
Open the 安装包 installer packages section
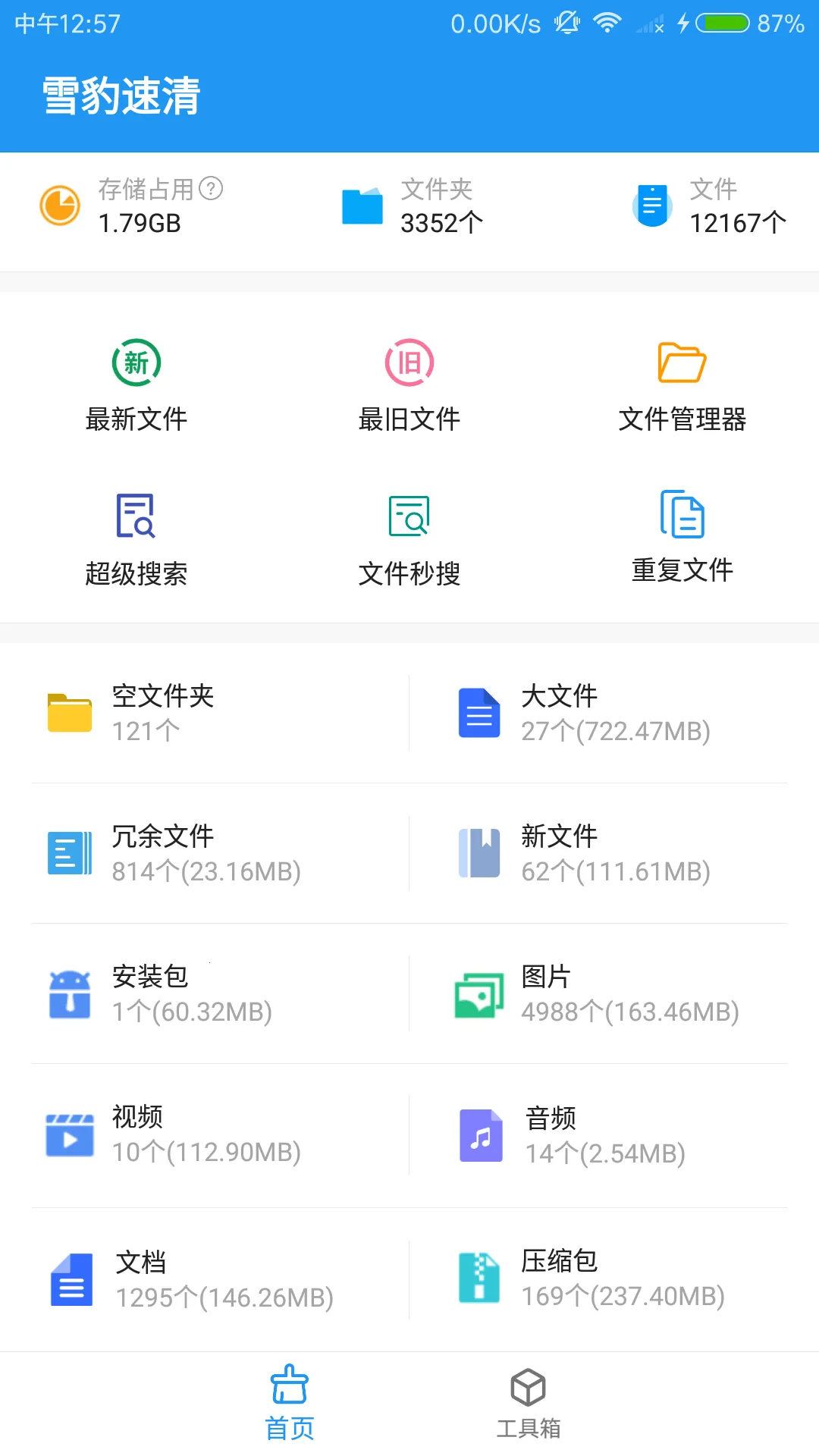[205, 993]
